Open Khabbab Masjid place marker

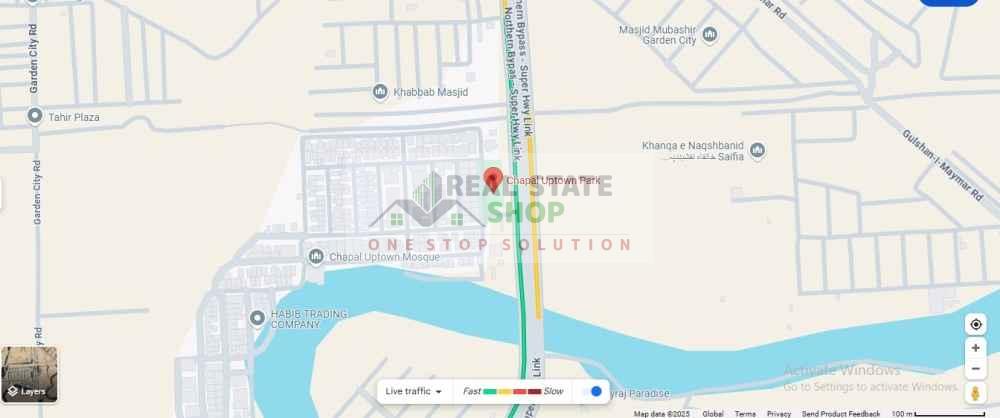tap(380, 93)
